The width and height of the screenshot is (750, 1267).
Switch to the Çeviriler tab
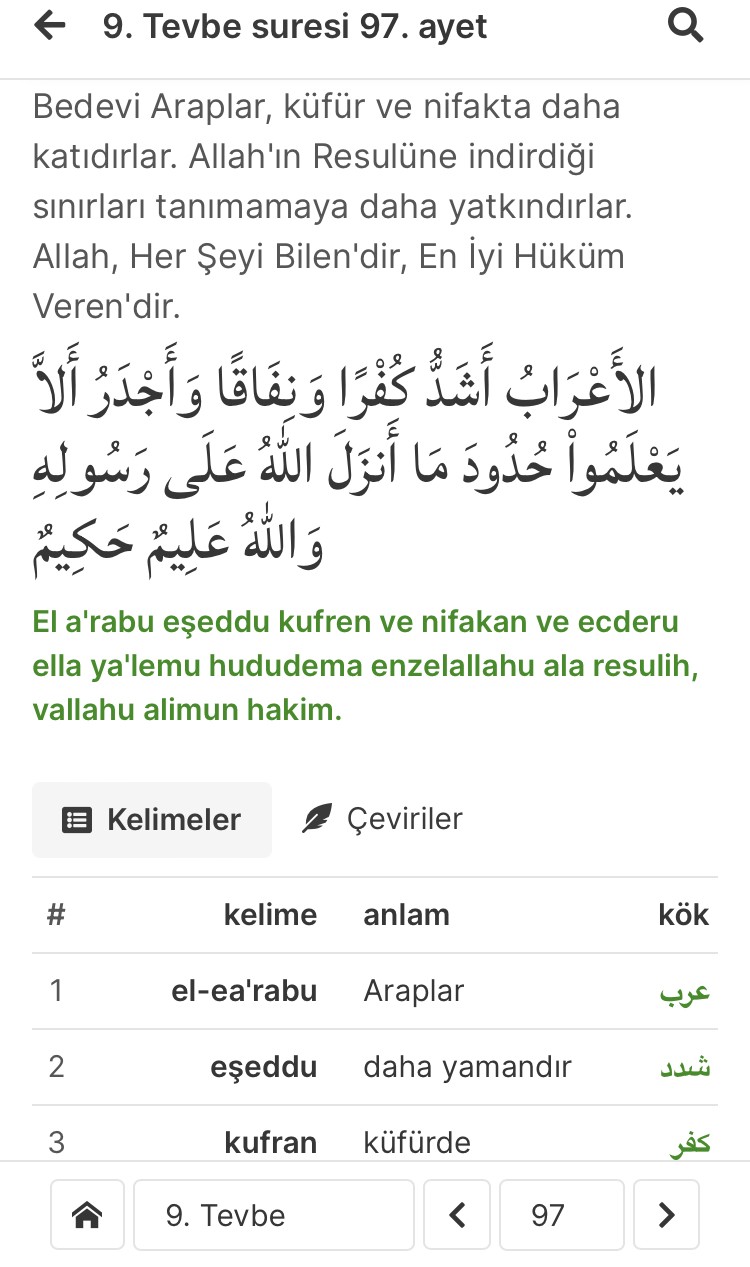382,820
